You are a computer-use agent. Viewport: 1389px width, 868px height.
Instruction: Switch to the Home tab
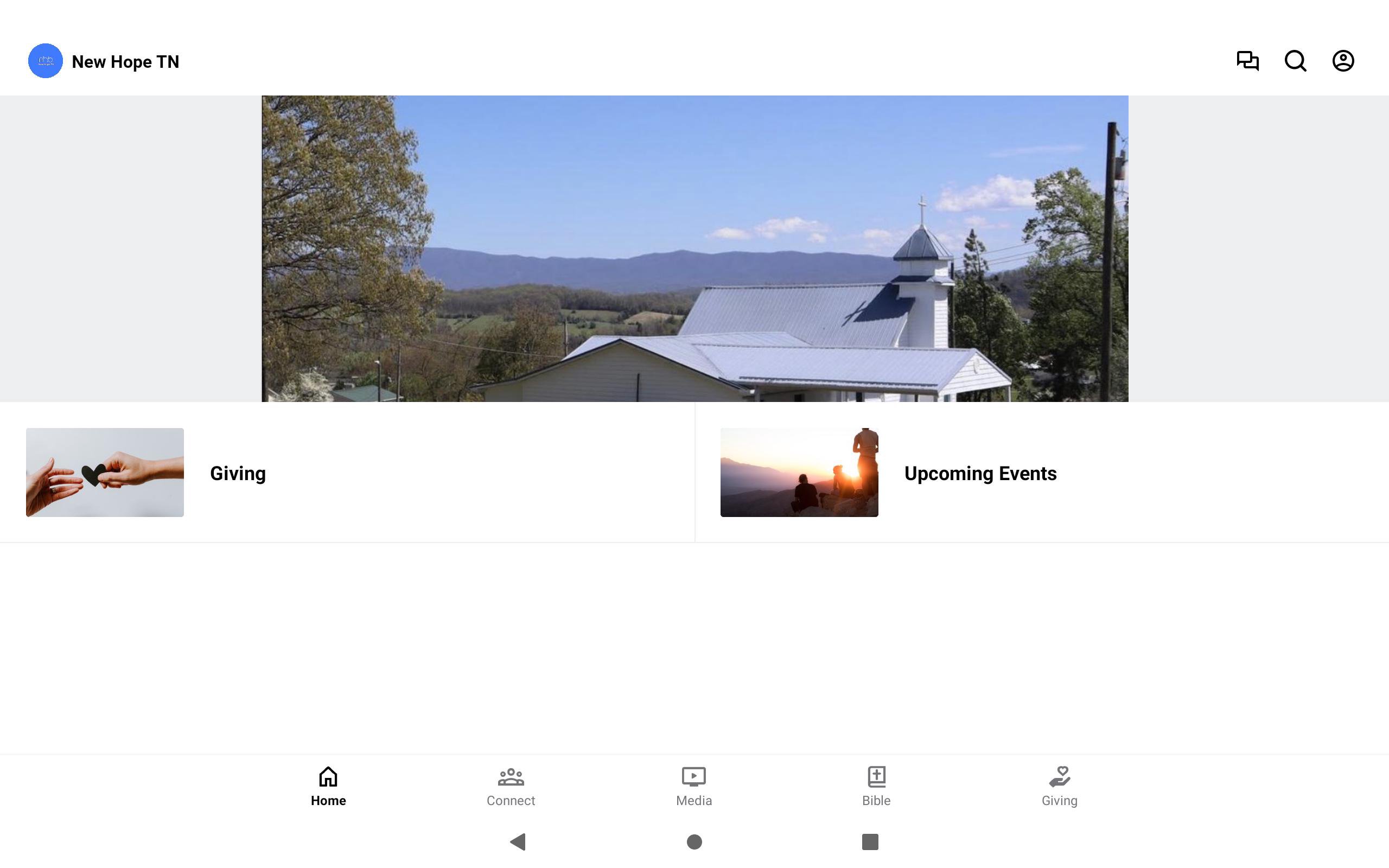[x=328, y=786]
